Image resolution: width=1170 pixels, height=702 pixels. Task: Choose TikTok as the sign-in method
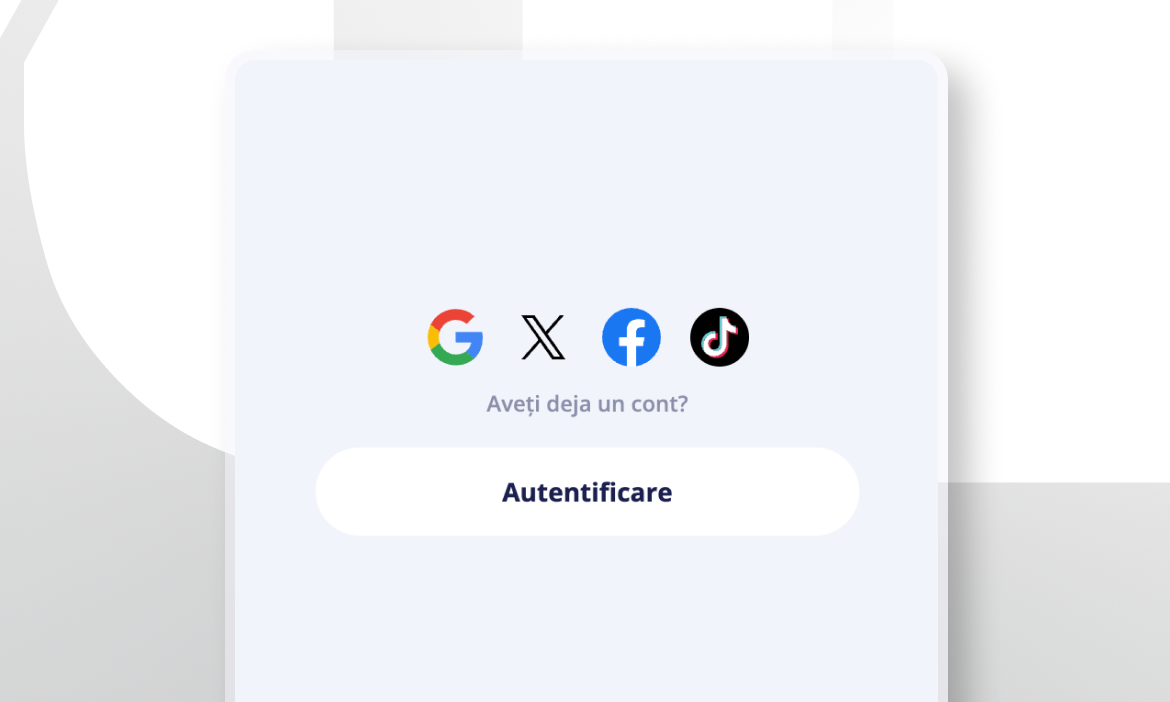(x=719, y=337)
